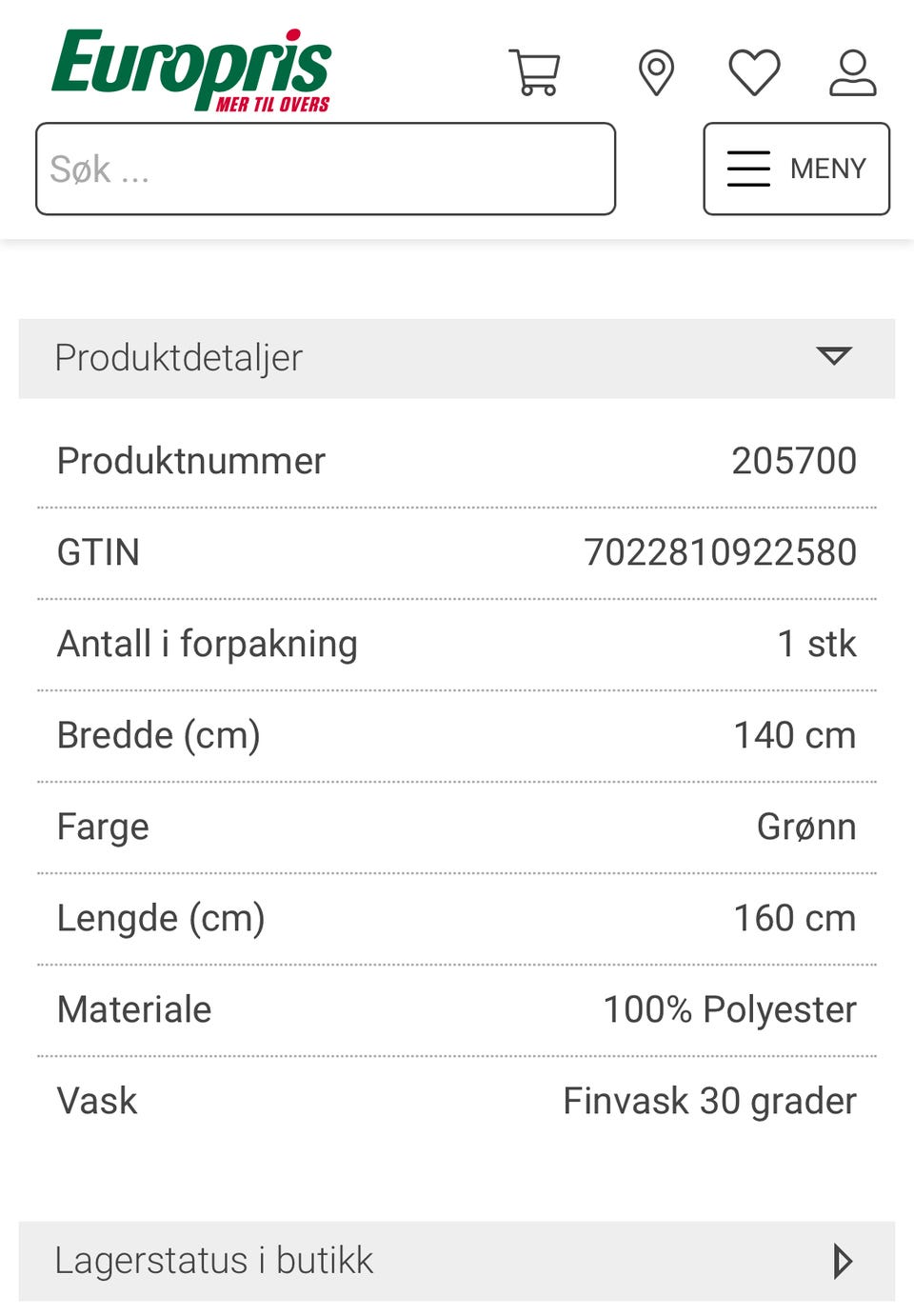Click the Søk search input field
This screenshot has height=1316, width=914.
[x=326, y=169]
